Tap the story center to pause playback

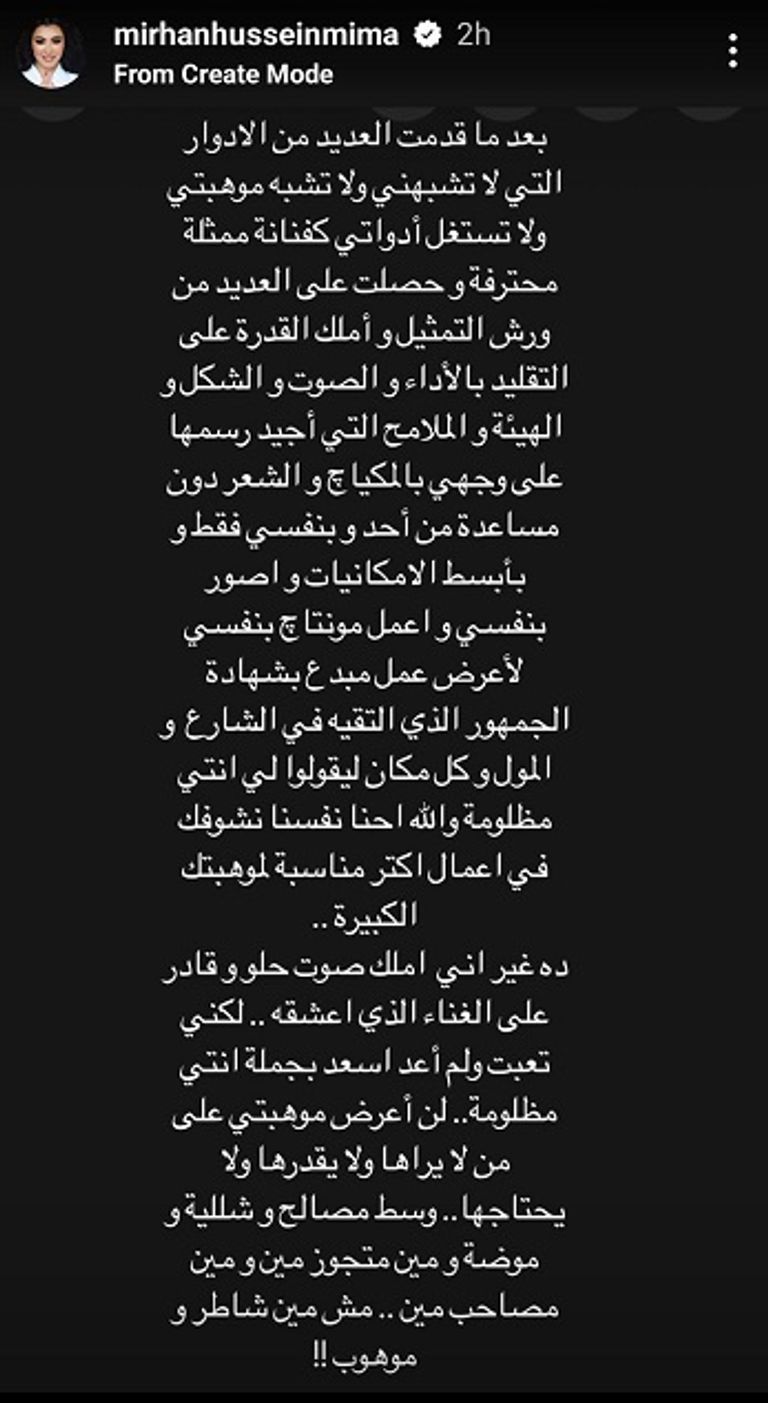[384, 700]
